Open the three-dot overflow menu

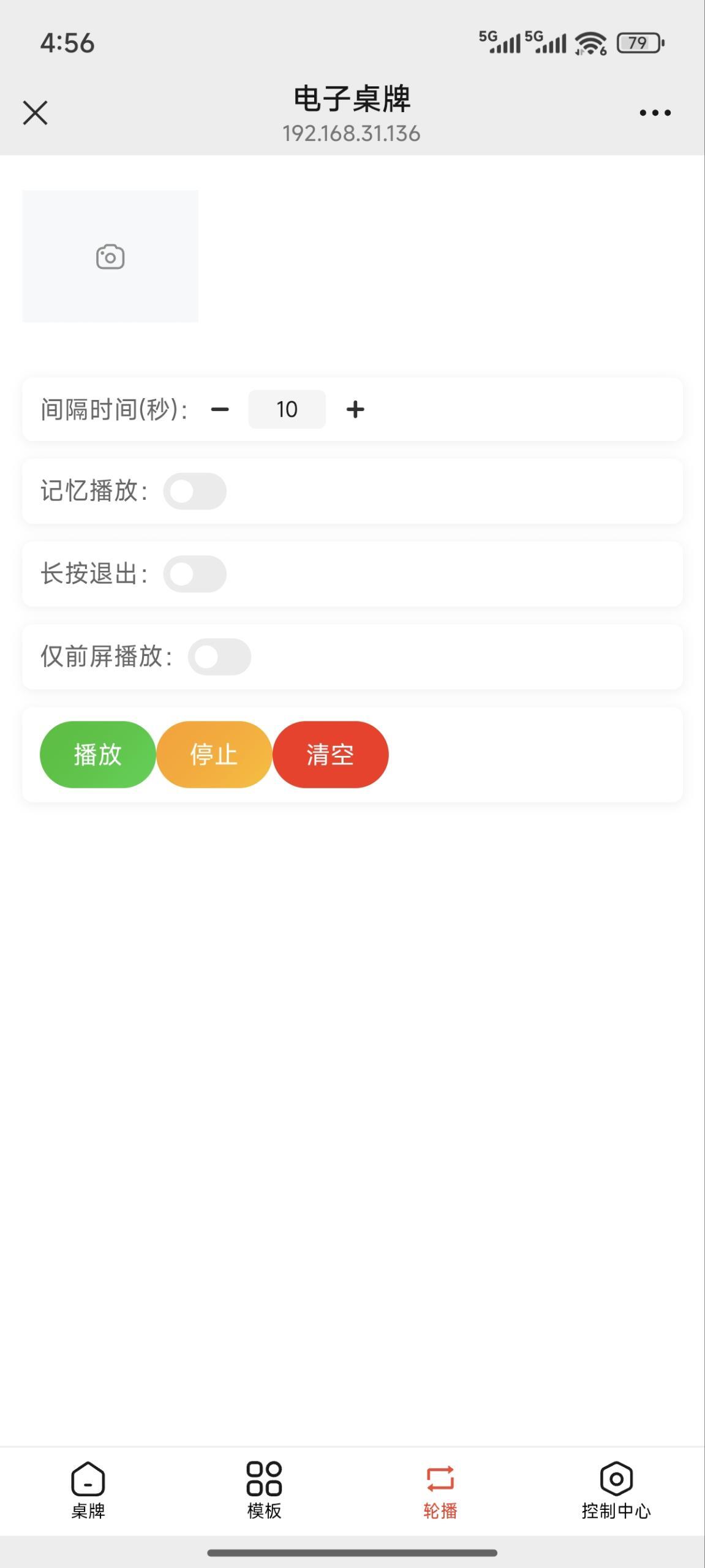click(655, 113)
